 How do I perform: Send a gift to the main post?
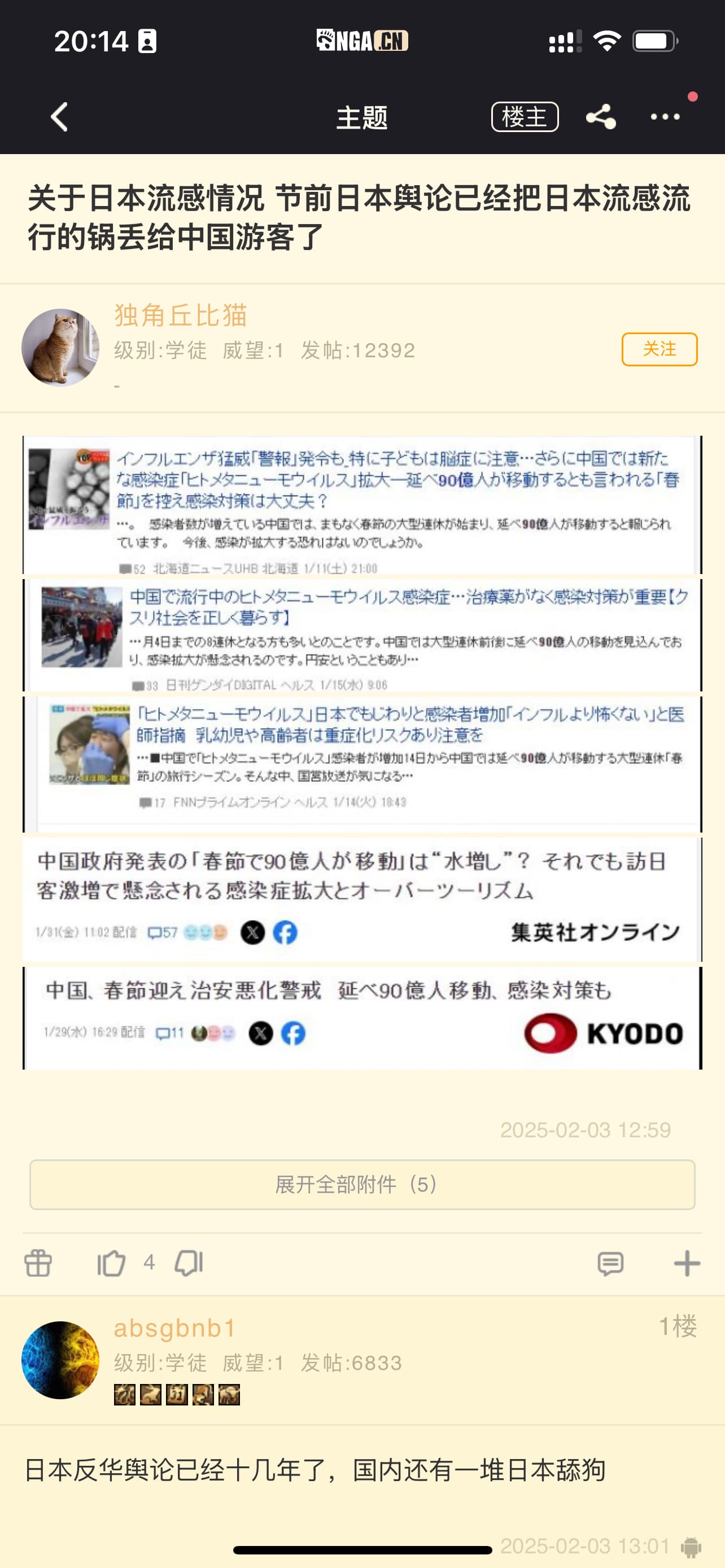tap(38, 1263)
